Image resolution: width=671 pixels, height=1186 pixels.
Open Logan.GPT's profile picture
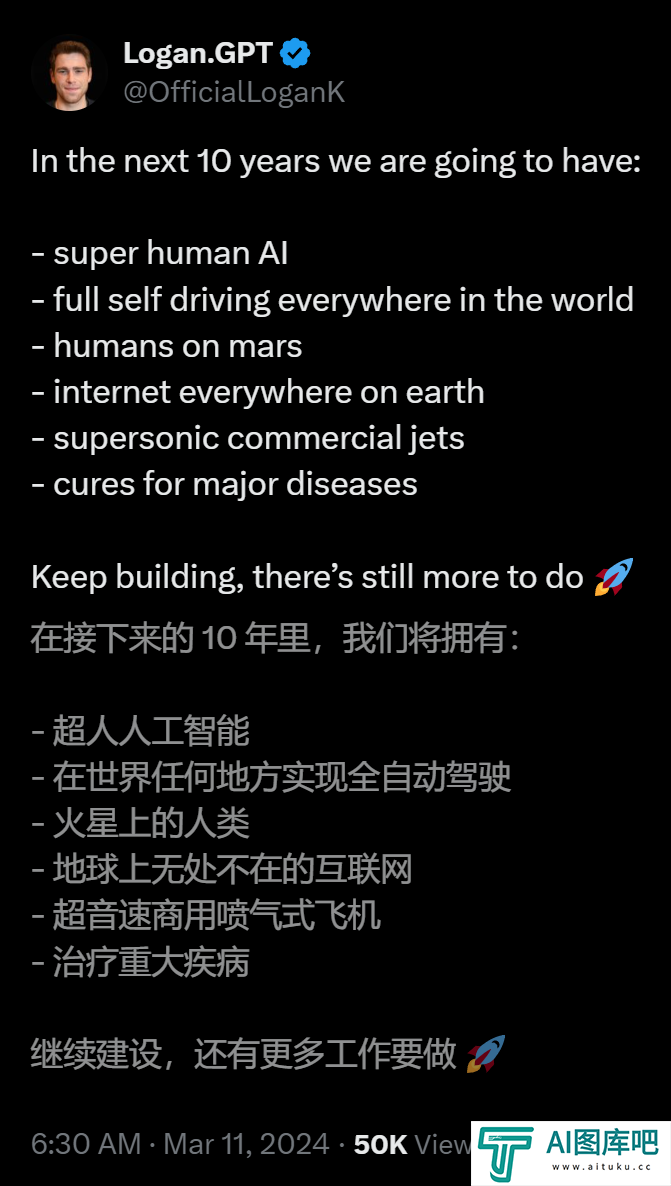70,73
